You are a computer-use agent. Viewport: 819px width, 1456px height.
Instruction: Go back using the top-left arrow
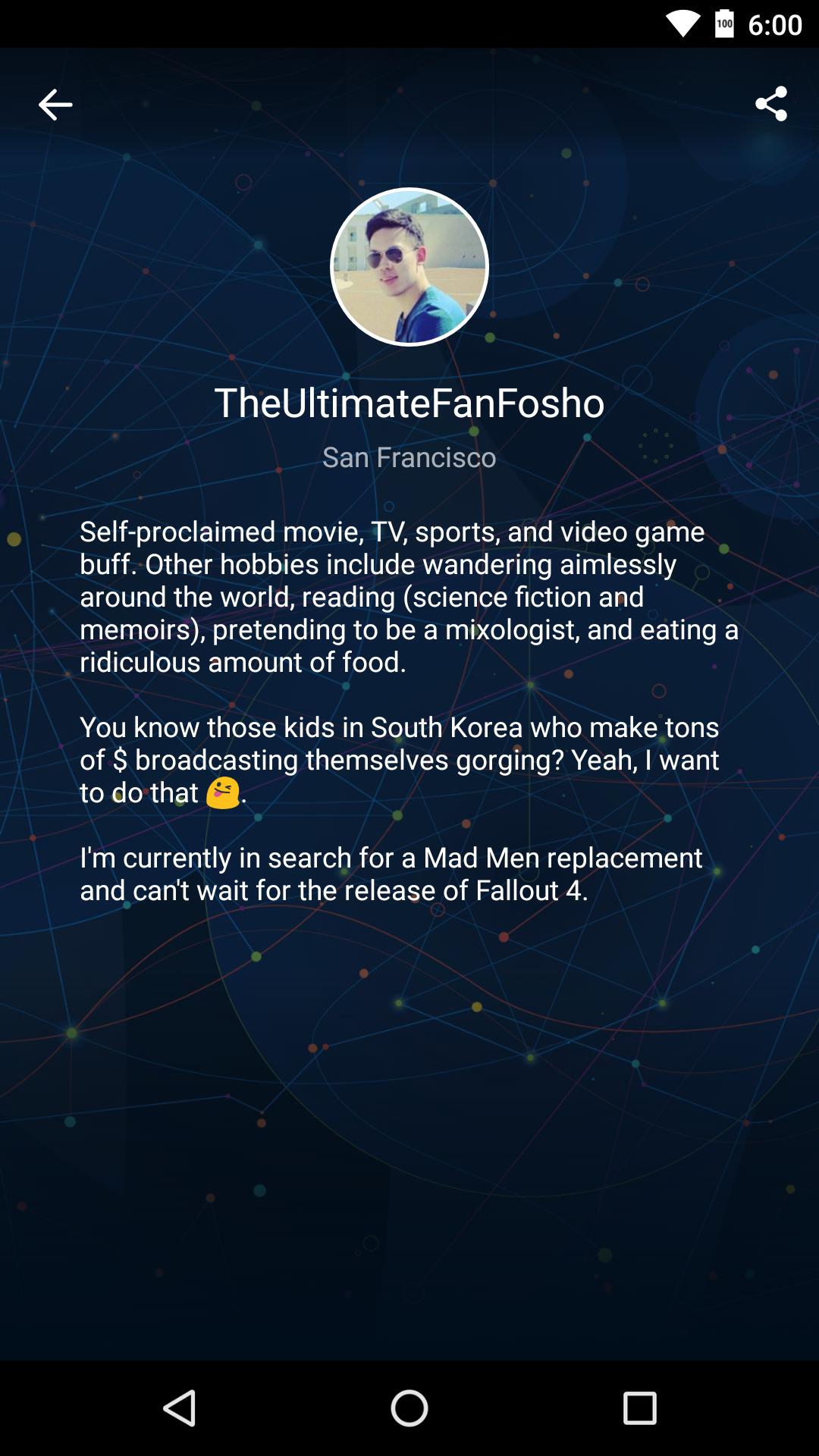point(55,105)
